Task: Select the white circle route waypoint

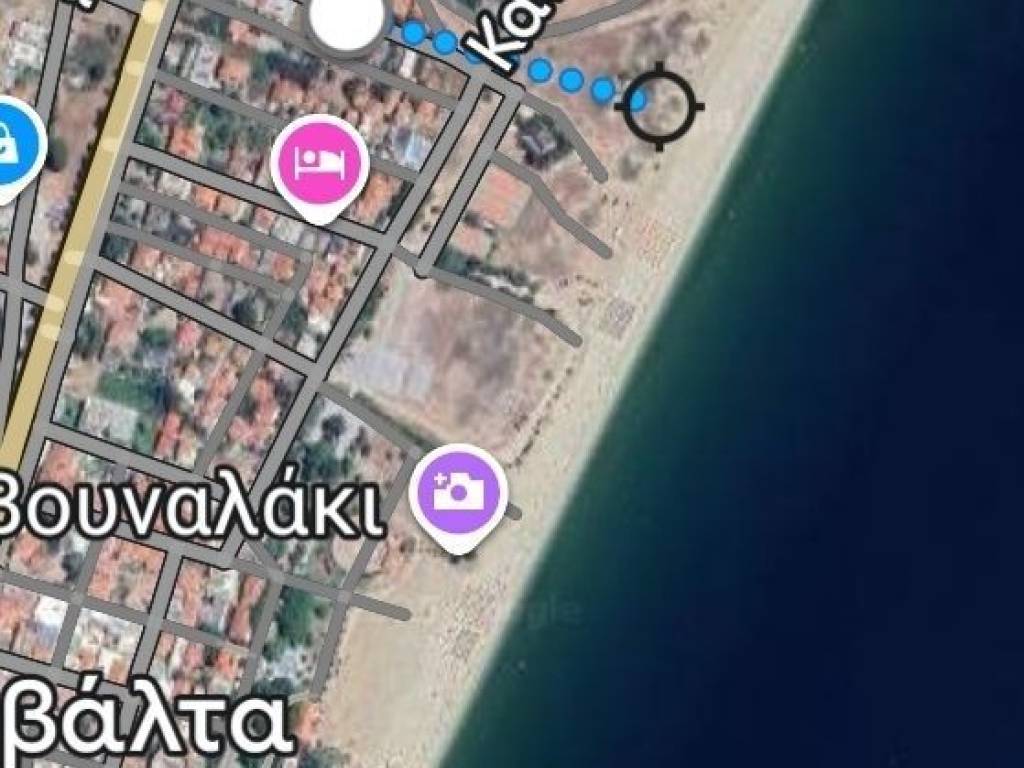Action: point(345,20)
